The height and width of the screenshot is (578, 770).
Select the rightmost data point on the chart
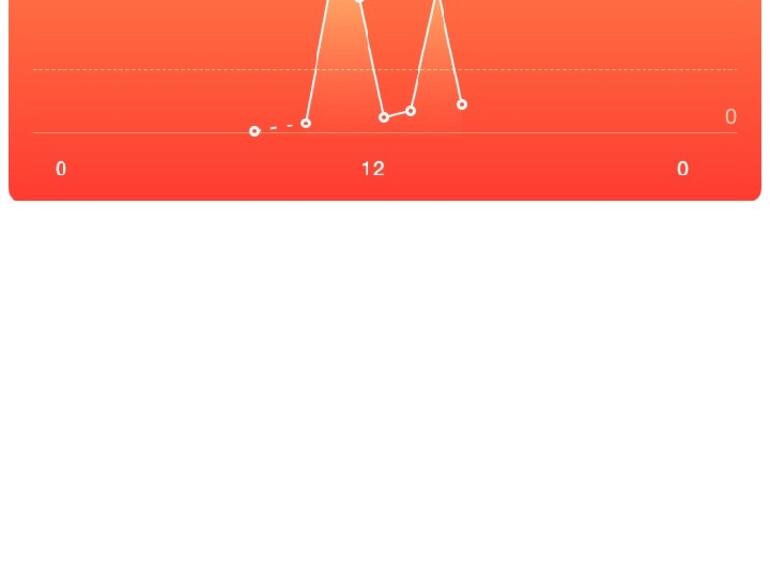tap(462, 104)
